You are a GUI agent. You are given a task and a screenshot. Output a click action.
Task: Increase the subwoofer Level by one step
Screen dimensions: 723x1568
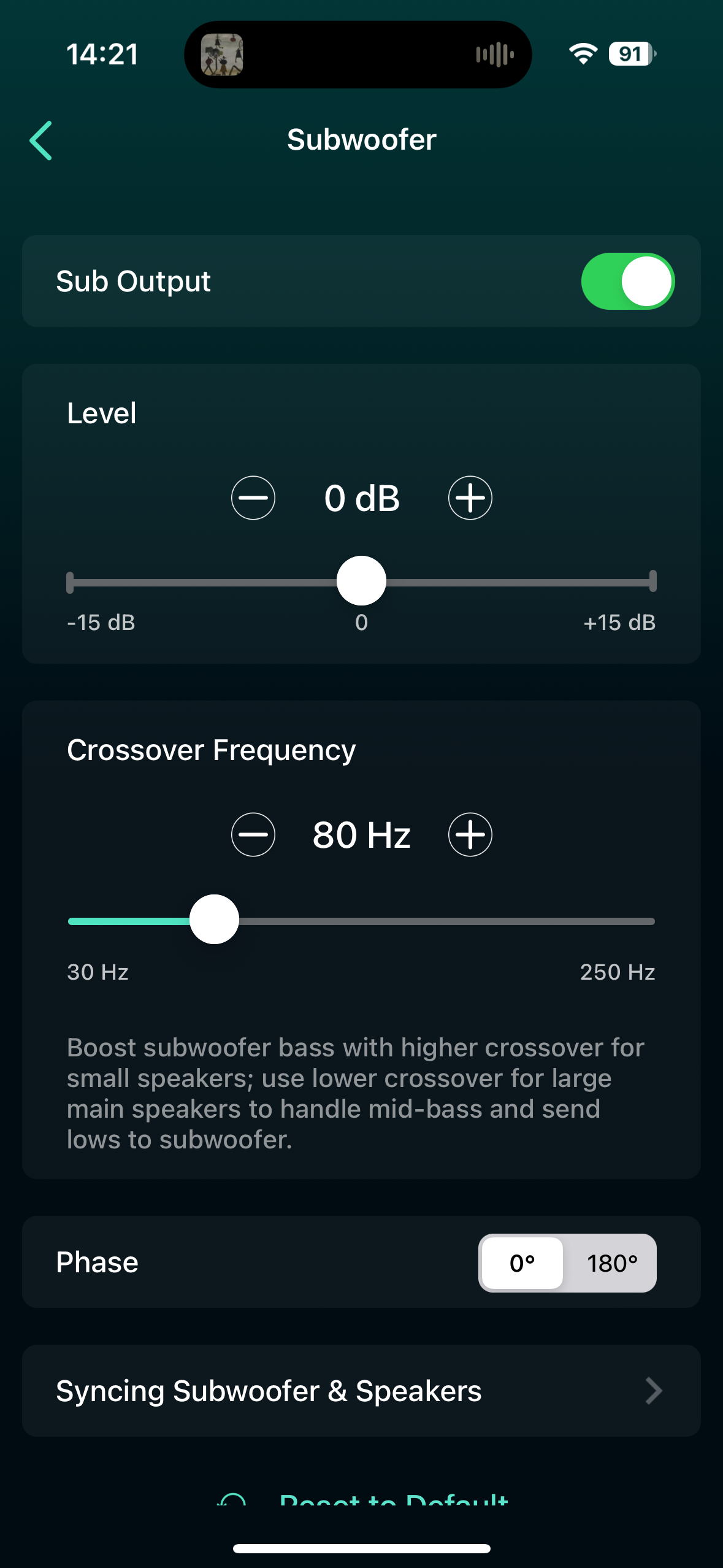coord(470,498)
